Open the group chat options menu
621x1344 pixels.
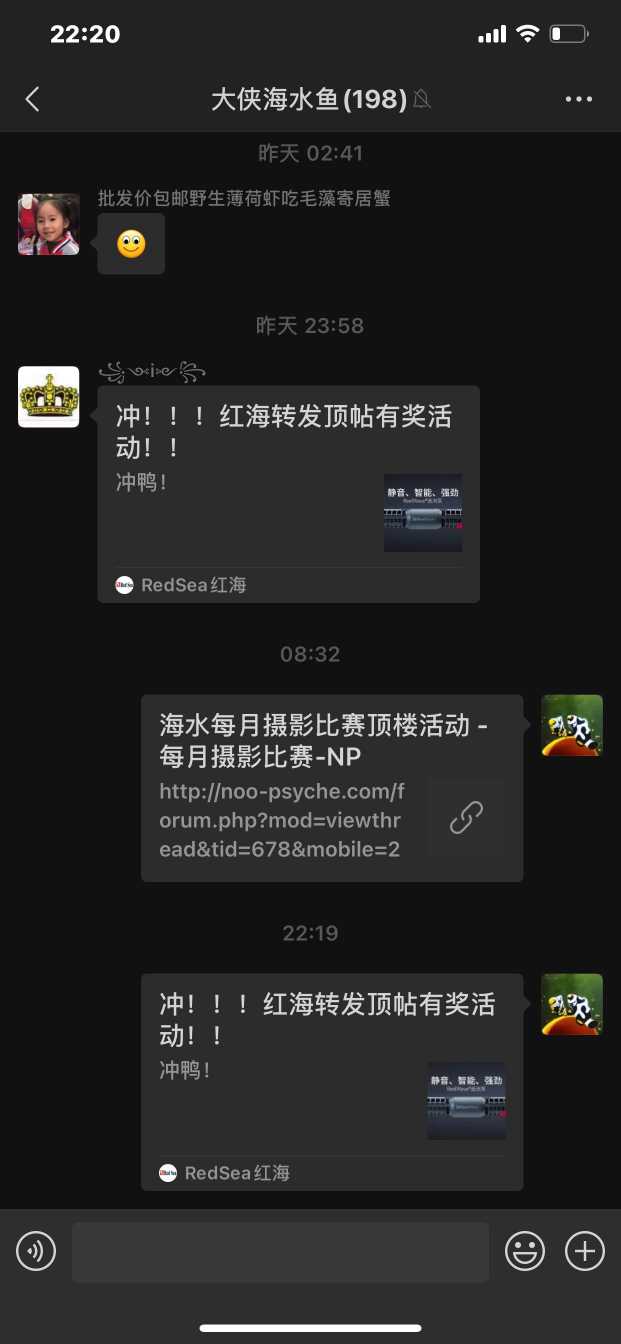(579, 99)
